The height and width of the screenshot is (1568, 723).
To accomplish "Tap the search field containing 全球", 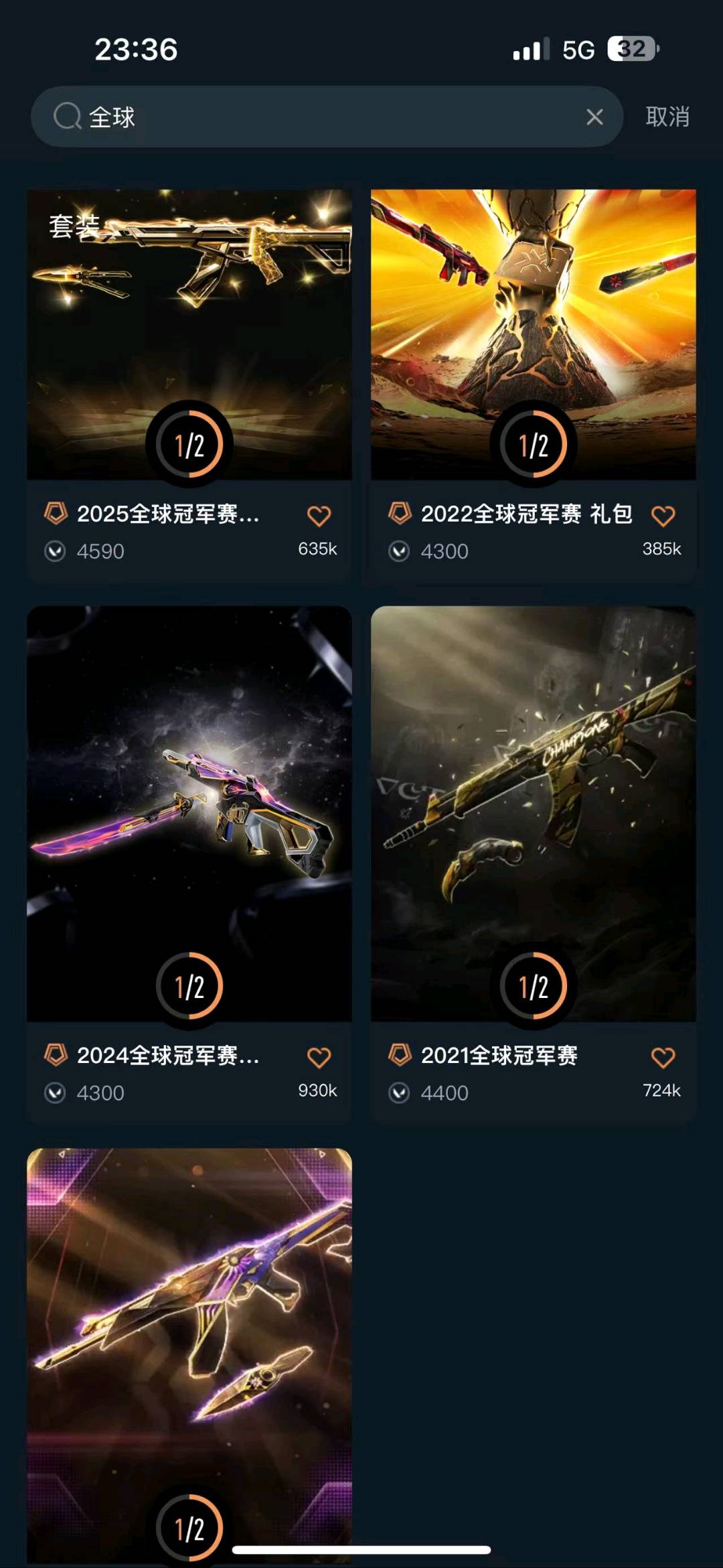I will (321, 117).
